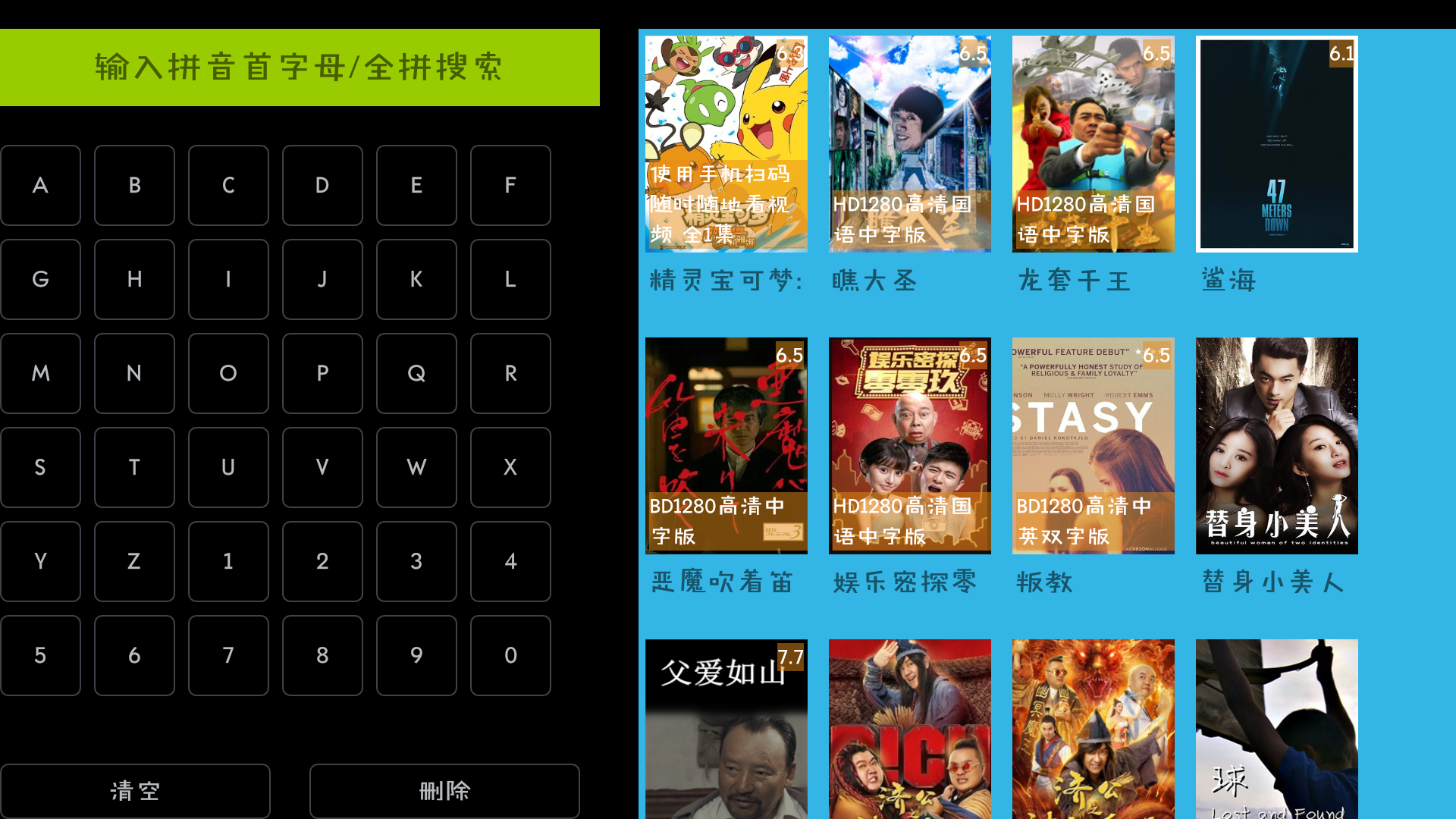Image resolution: width=1456 pixels, height=819 pixels.
Task: Enter letter Q from the keypad
Action: [416, 373]
